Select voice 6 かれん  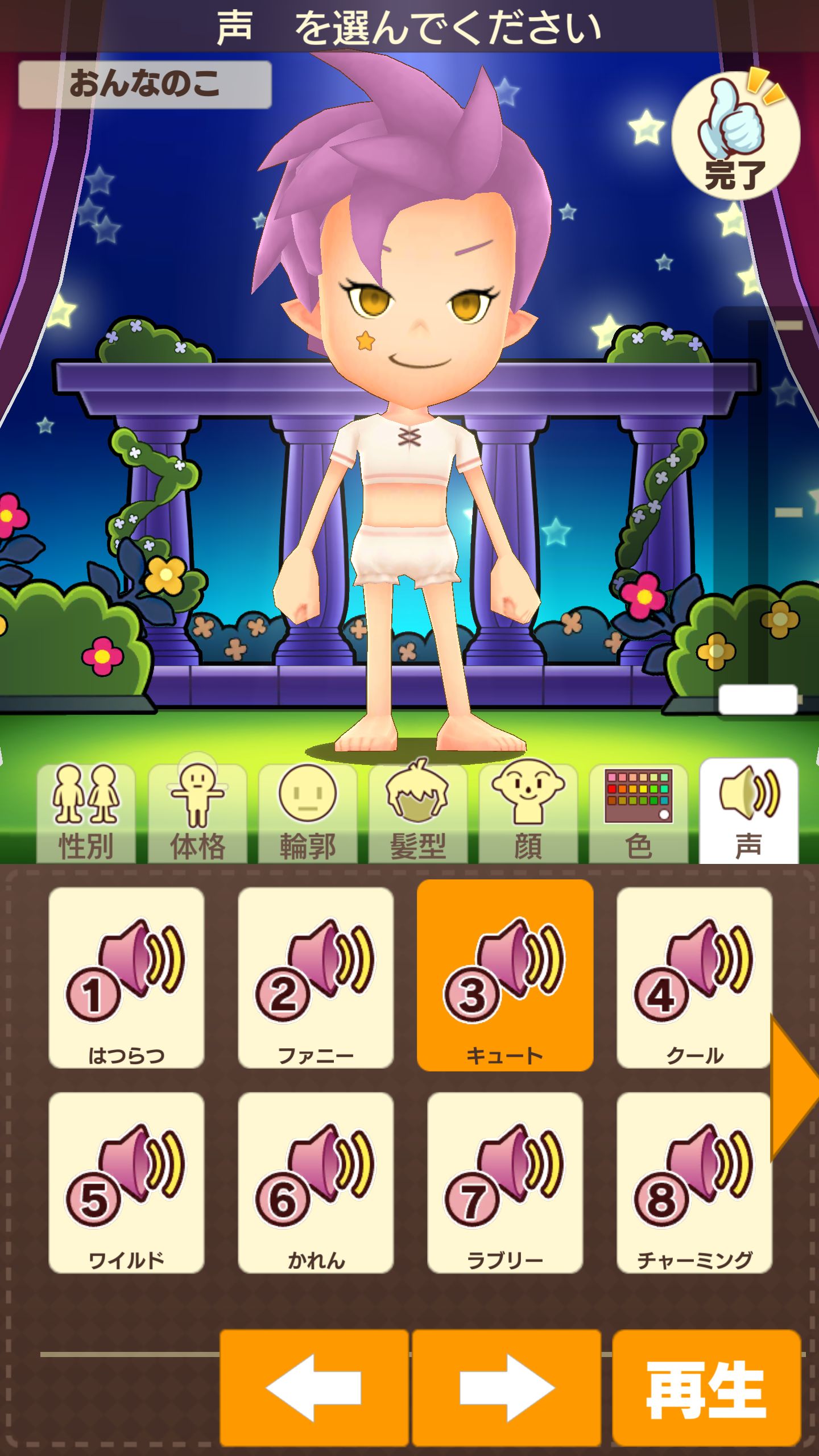(x=316, y=1183)
